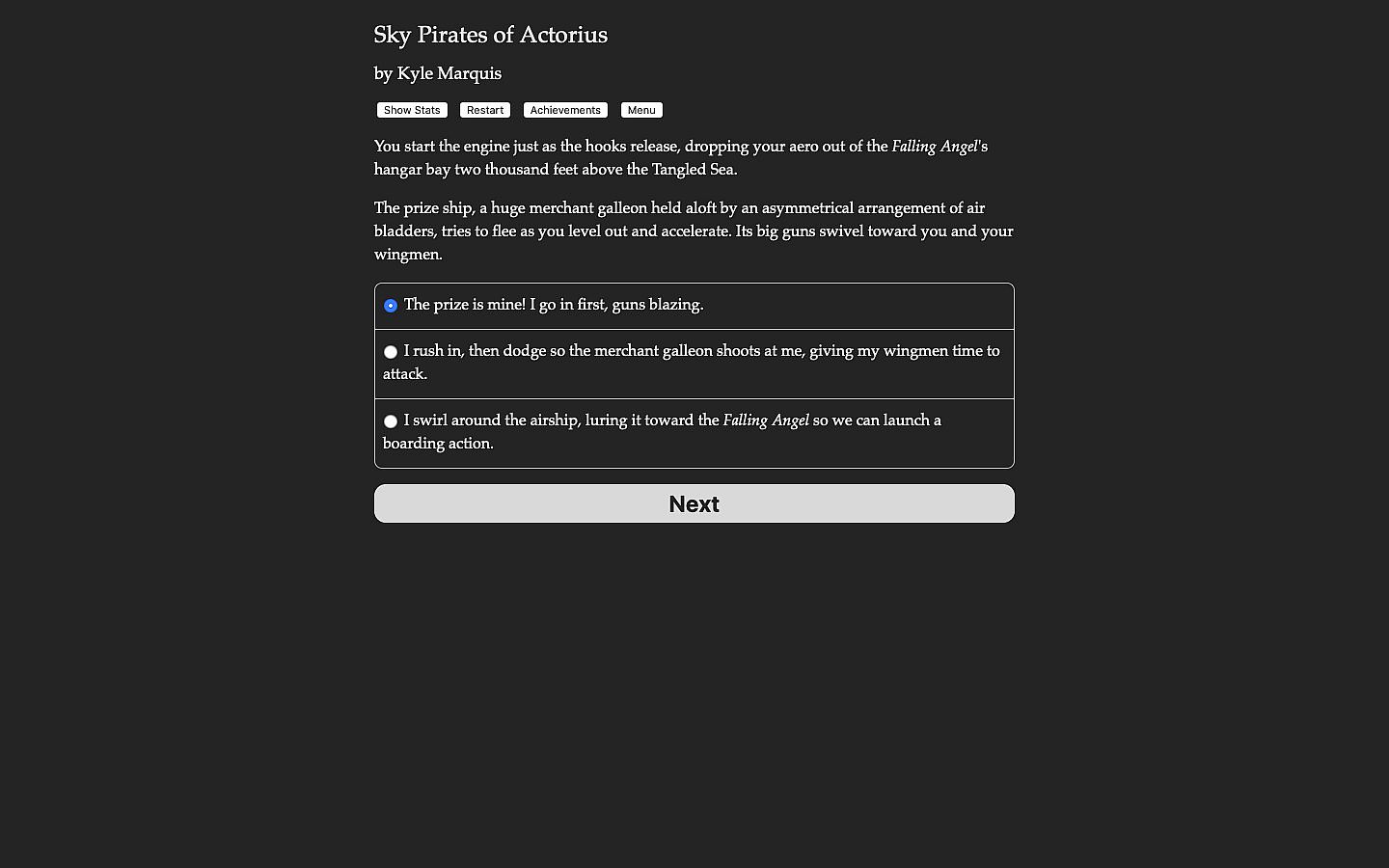Viewport: 1389px width, 868px height.
Task: Pick the swirl around the airship option
Action: (x=391, y=421)
